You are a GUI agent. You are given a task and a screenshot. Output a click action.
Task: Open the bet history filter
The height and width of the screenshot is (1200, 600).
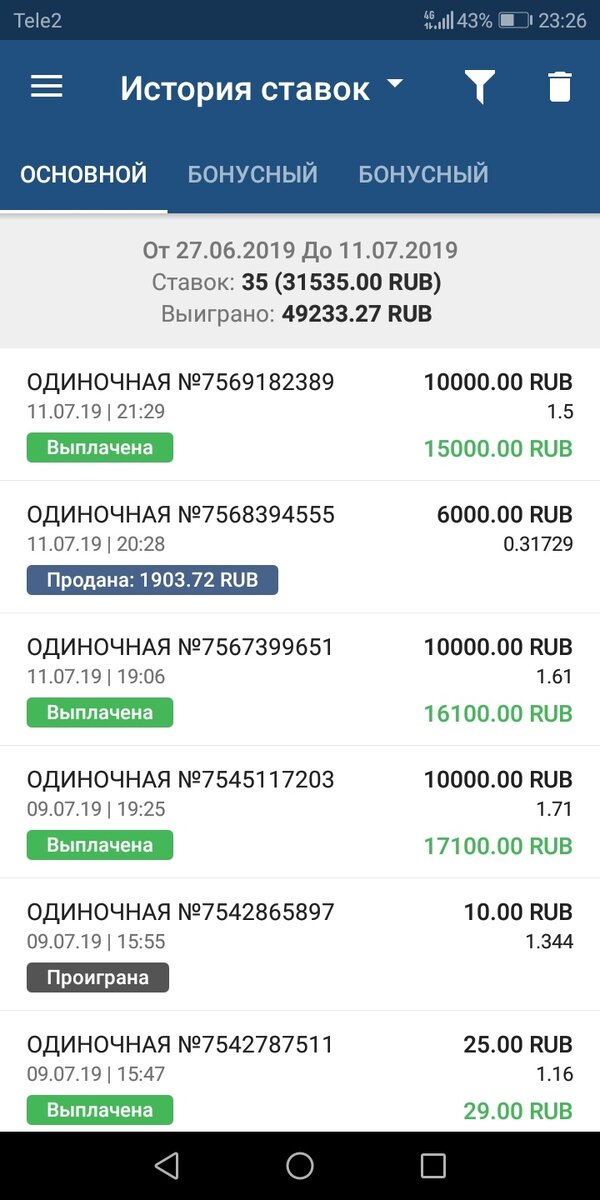click(480, 88)
